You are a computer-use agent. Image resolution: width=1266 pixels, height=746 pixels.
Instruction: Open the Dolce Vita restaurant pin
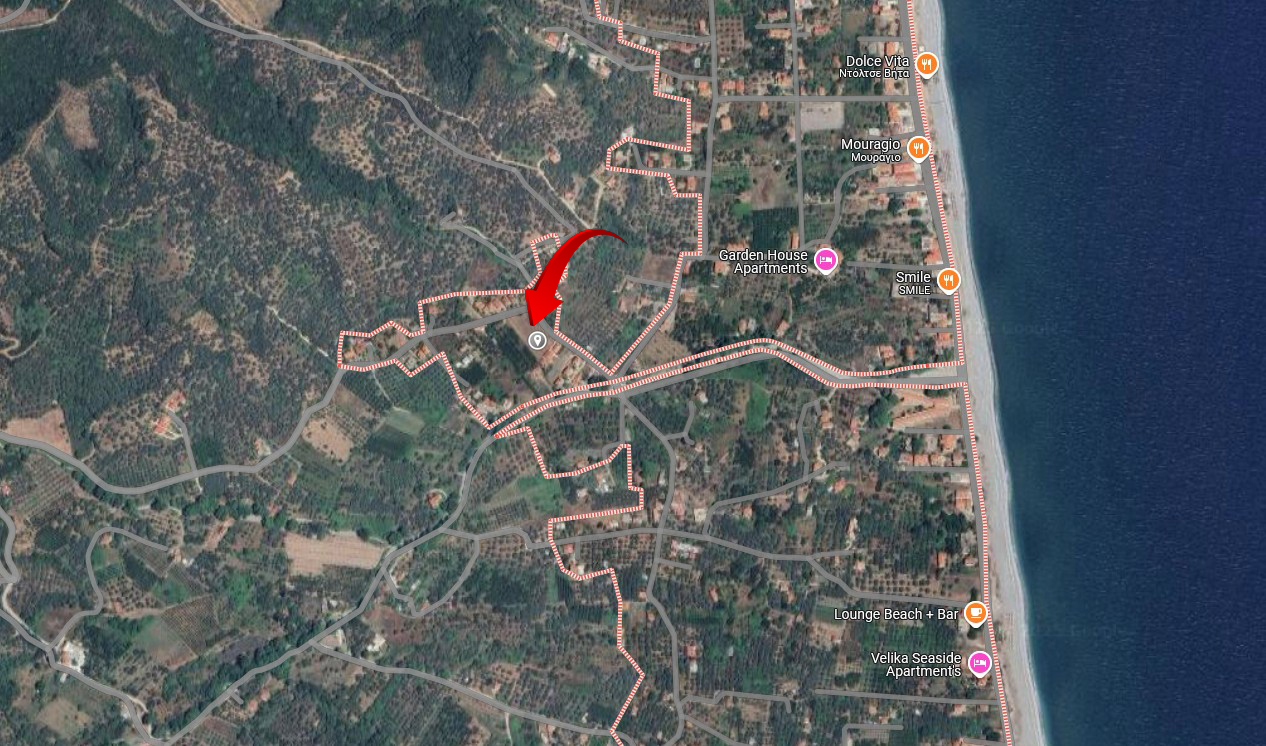coord(927,65)
